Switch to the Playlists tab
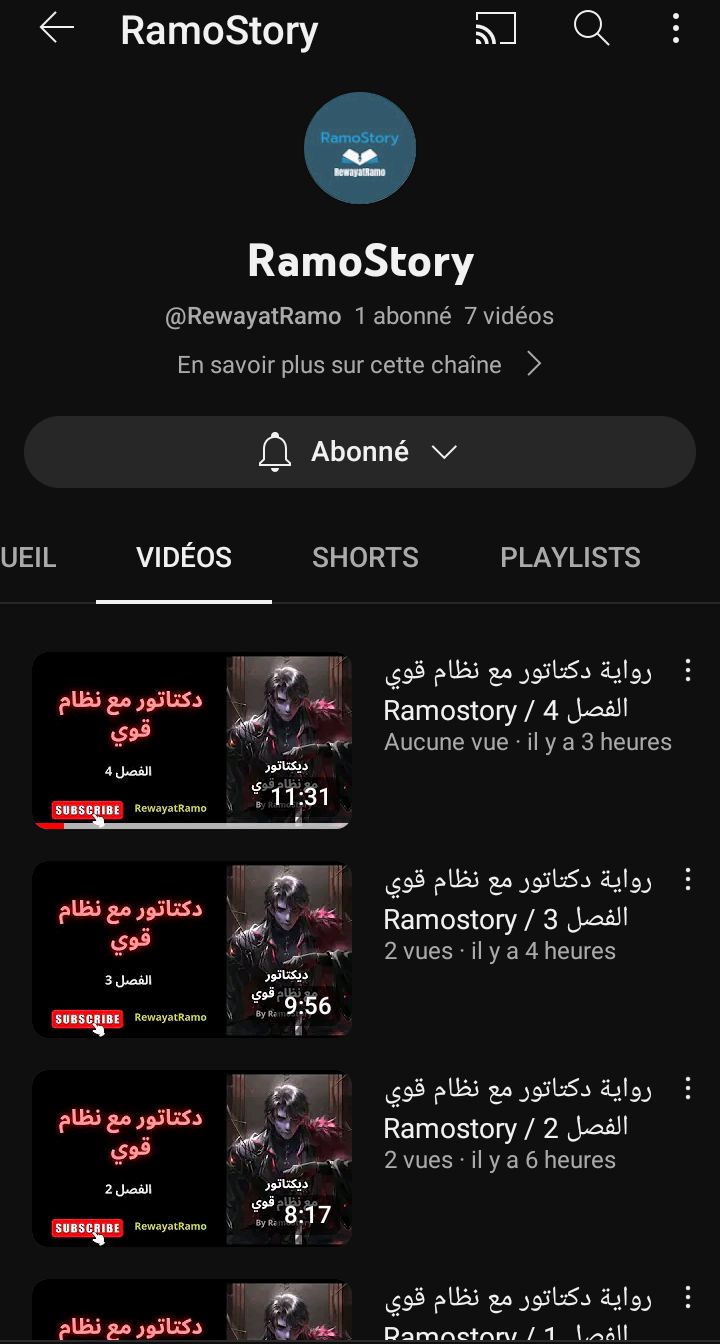This screenshot has width=720, height=1344. click(570, 557)
